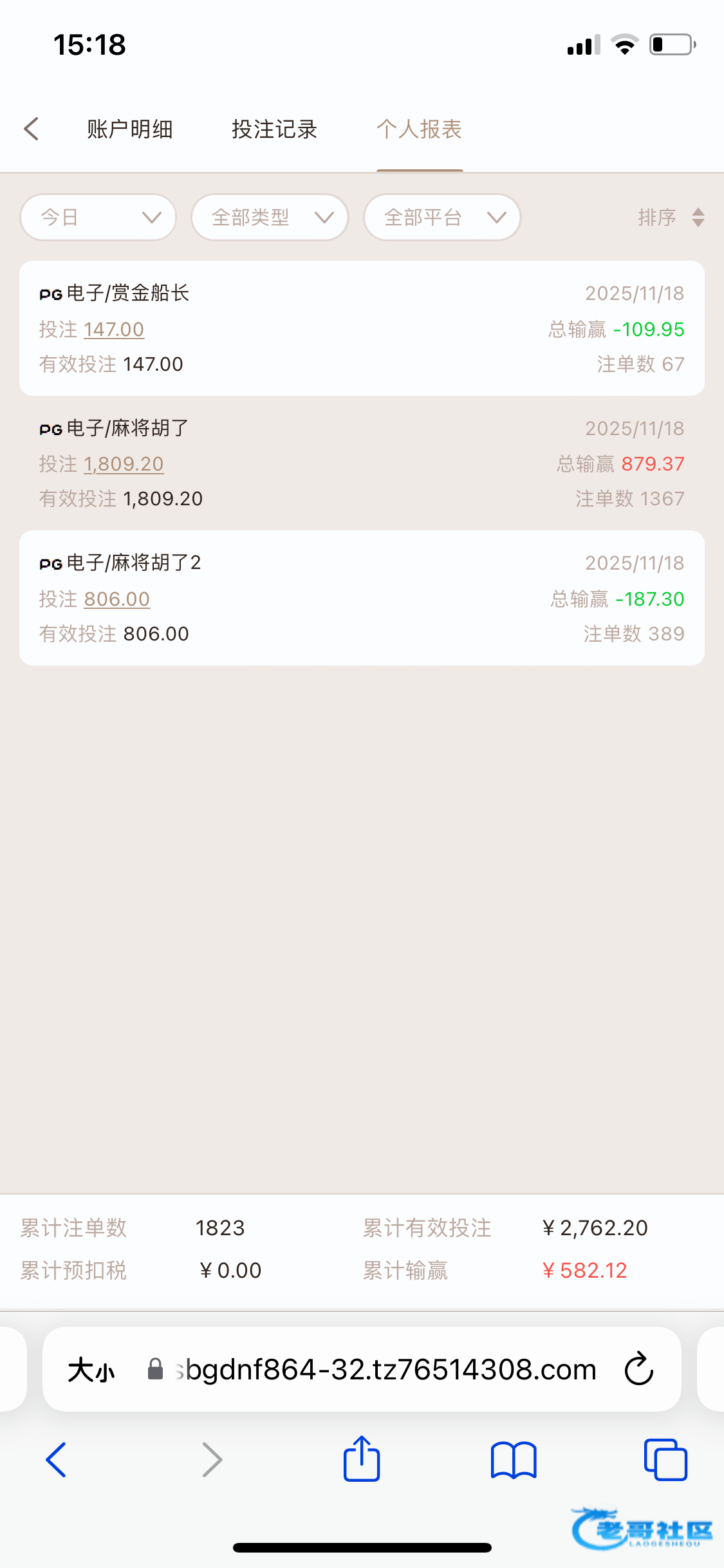Open Safari bookmarks

coord(513,1459)
